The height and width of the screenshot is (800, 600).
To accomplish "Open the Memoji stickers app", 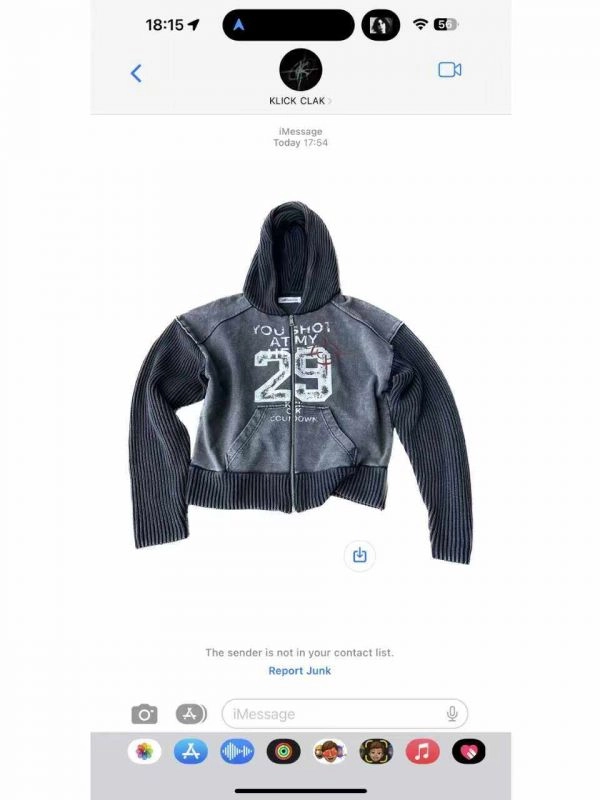I will [330, 751].
